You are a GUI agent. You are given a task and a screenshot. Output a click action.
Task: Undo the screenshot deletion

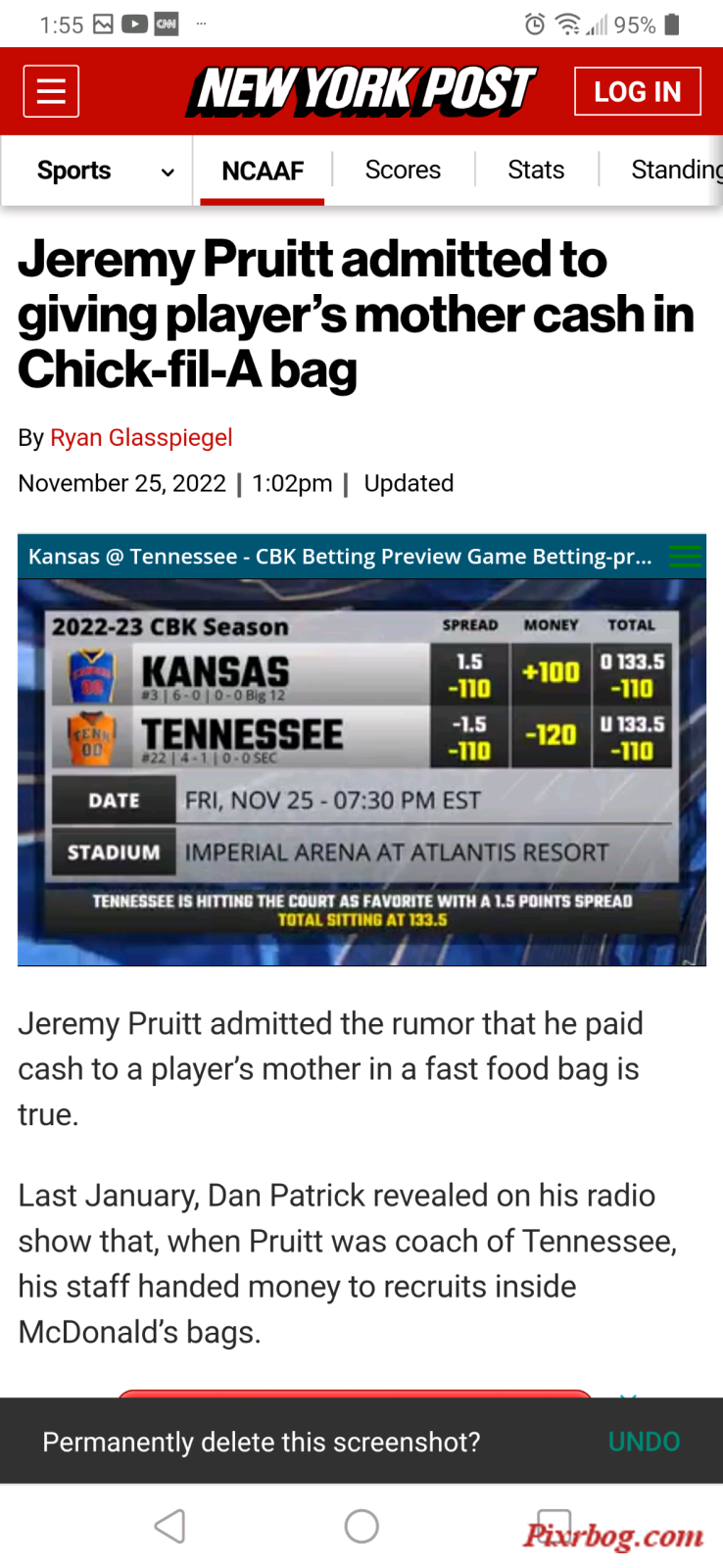(x=644, y=1442)
